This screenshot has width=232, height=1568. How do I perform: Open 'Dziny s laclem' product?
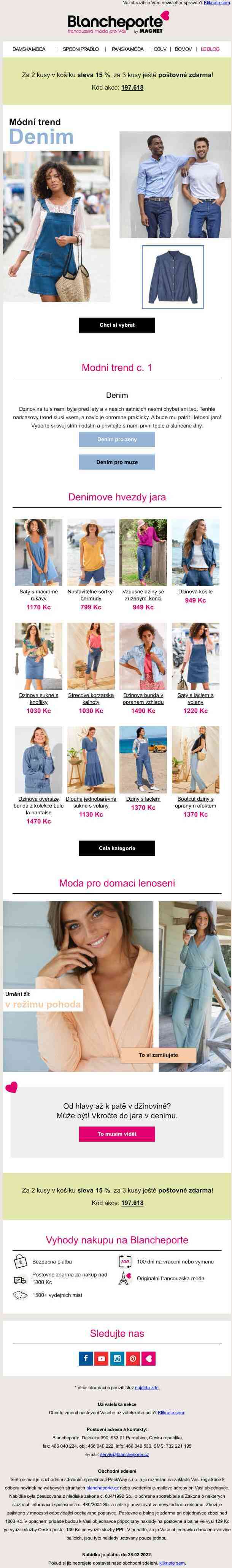pos(143,798)
